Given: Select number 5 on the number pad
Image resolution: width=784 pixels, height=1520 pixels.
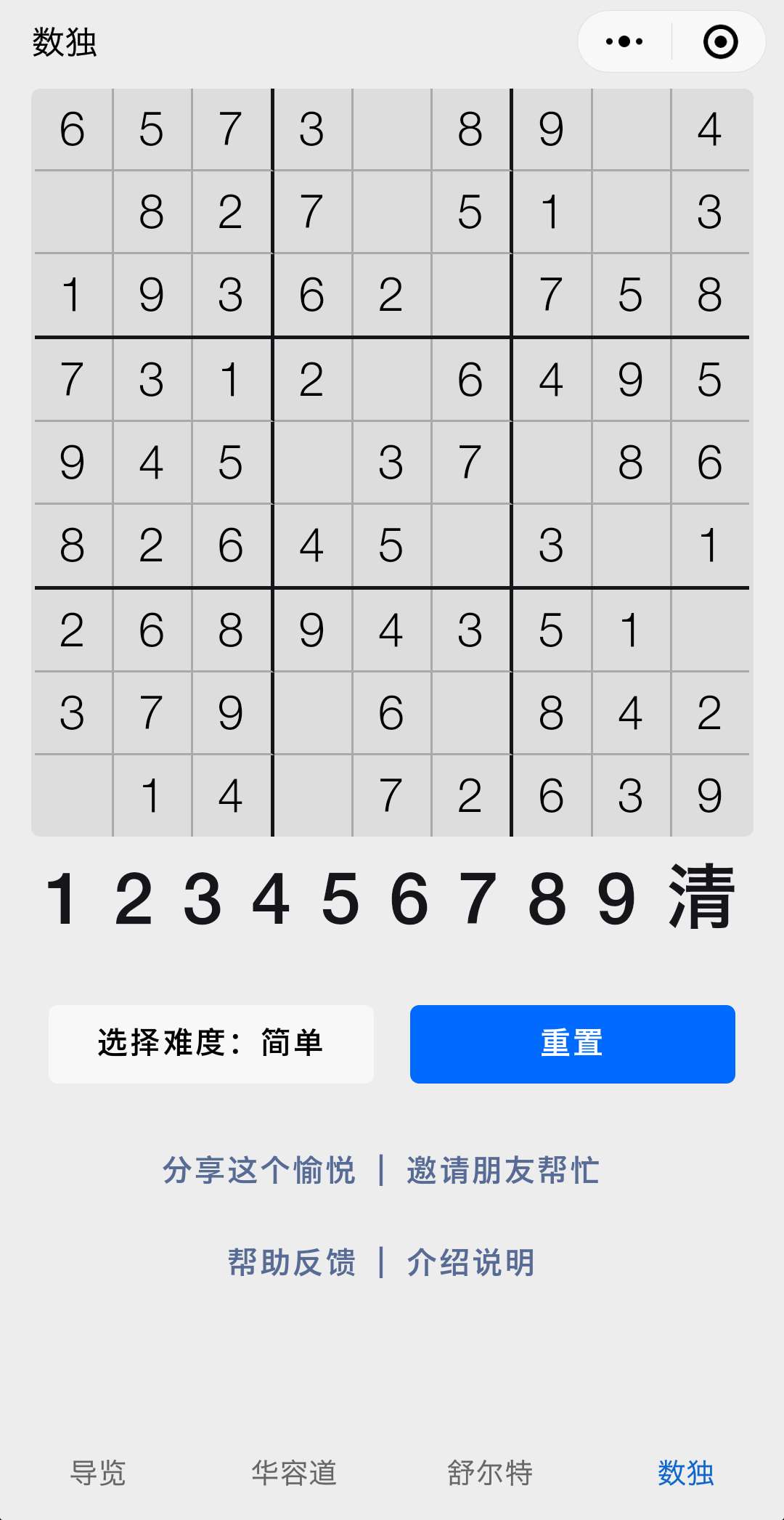Looking at the screenshot, I should pyautogui.click(x=340, y=899).
